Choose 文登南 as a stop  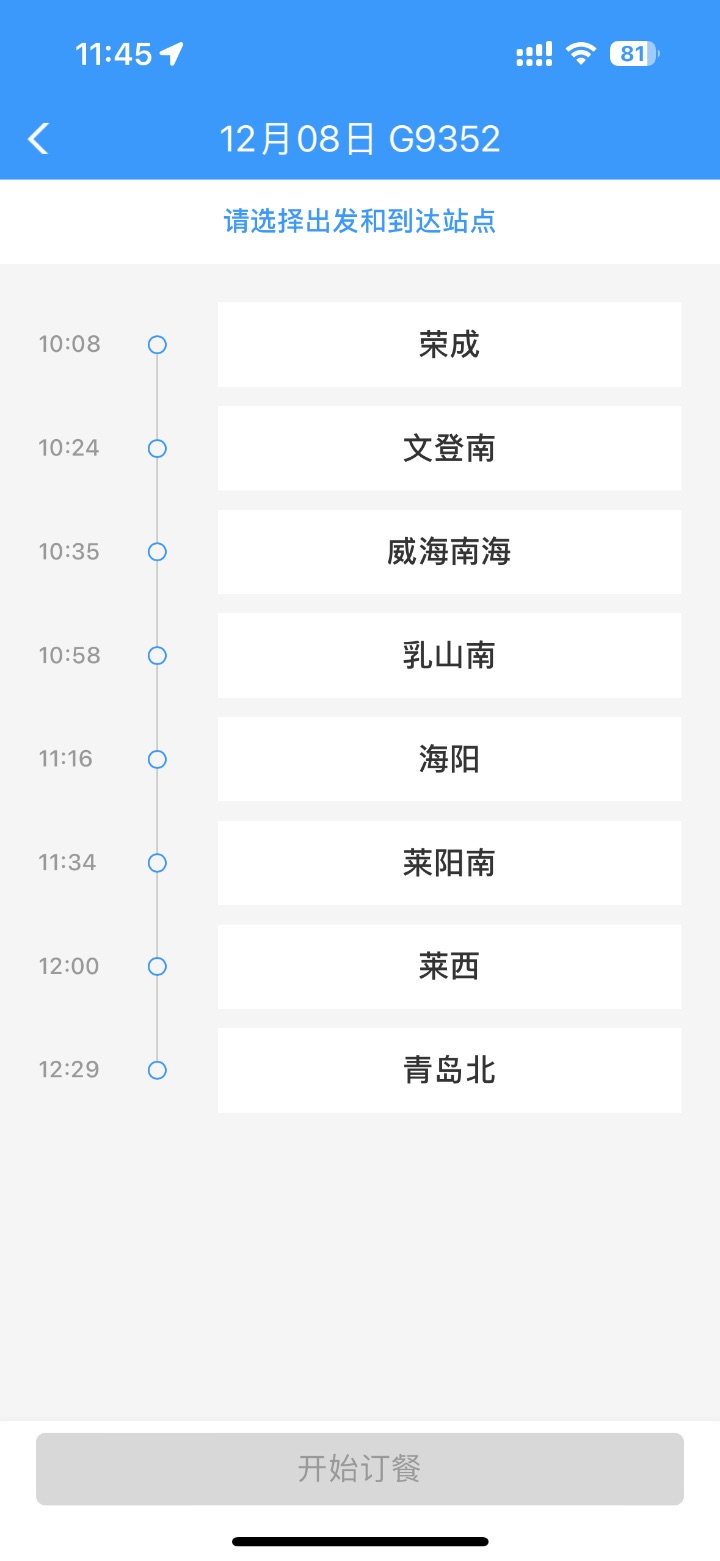click(x=450, y=448)
